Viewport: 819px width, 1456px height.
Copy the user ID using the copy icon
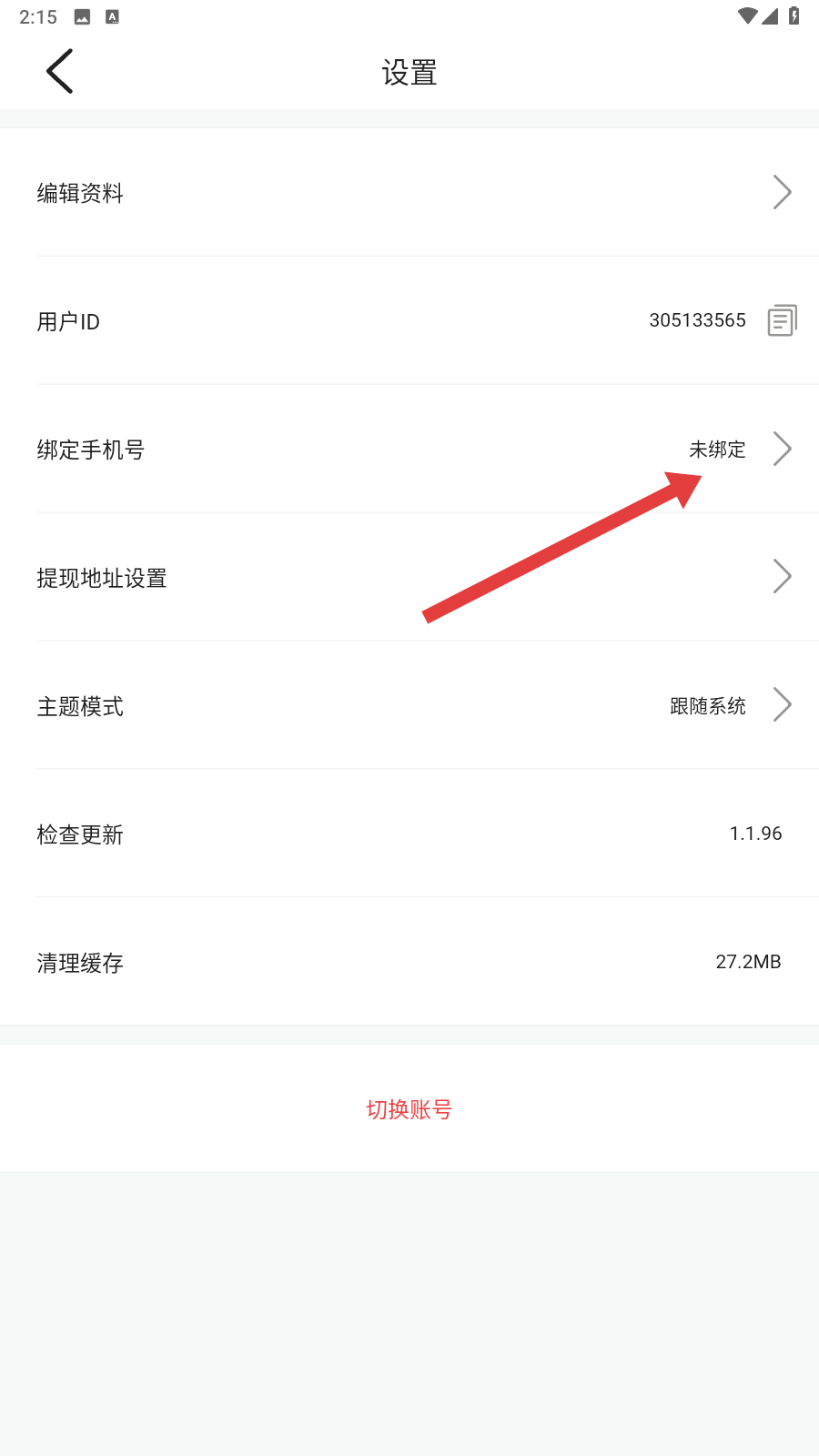pos(781,320)
